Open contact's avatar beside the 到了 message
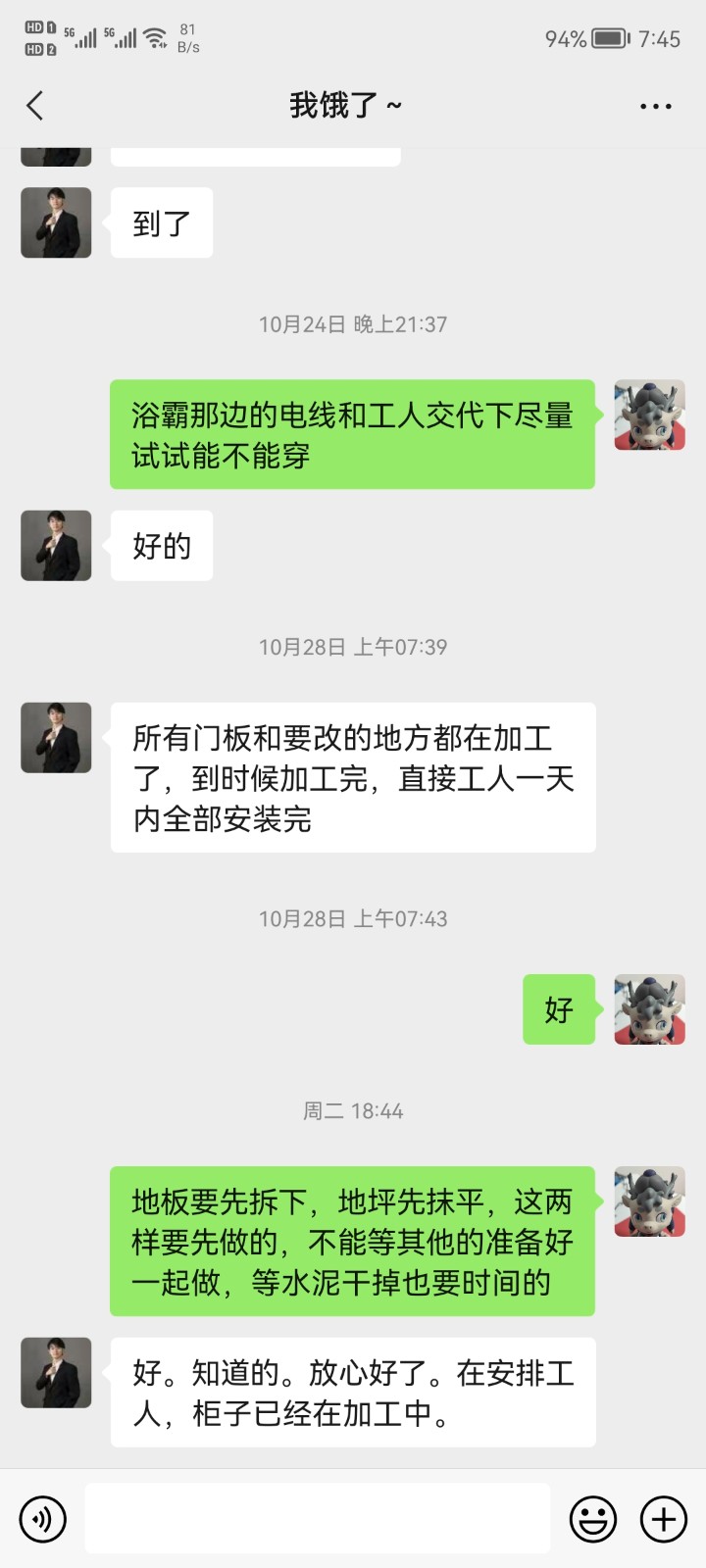 click(x=56, y=222)
